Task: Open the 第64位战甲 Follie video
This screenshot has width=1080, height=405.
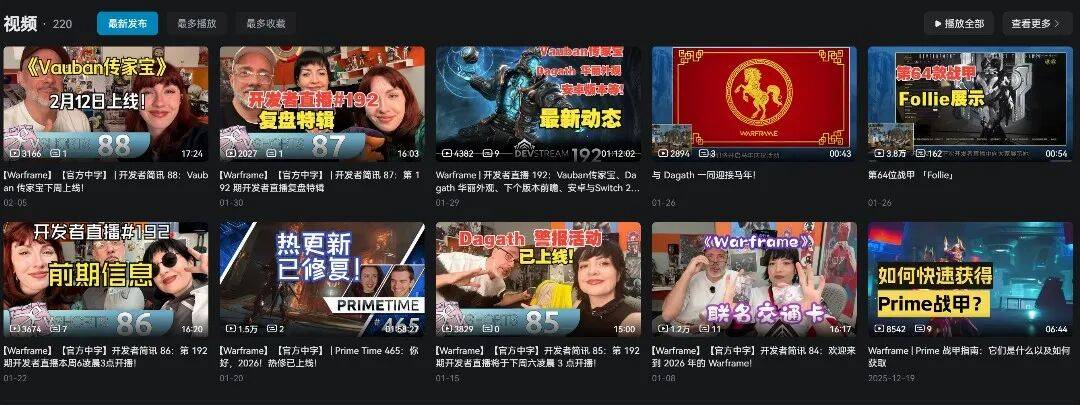Action: tap(970, 104)
